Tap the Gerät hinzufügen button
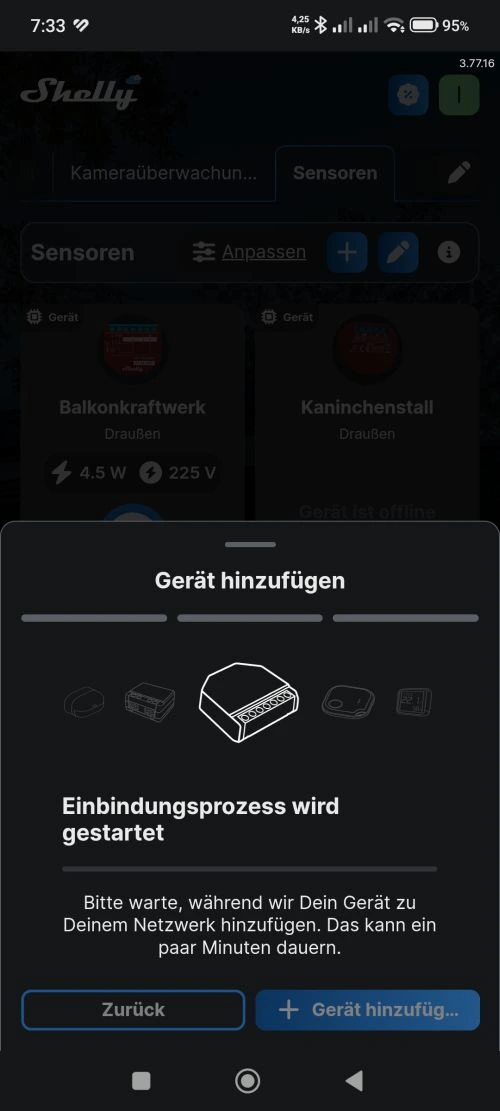The width and height of the screenshot is (500, 1111). point(368,1010)
